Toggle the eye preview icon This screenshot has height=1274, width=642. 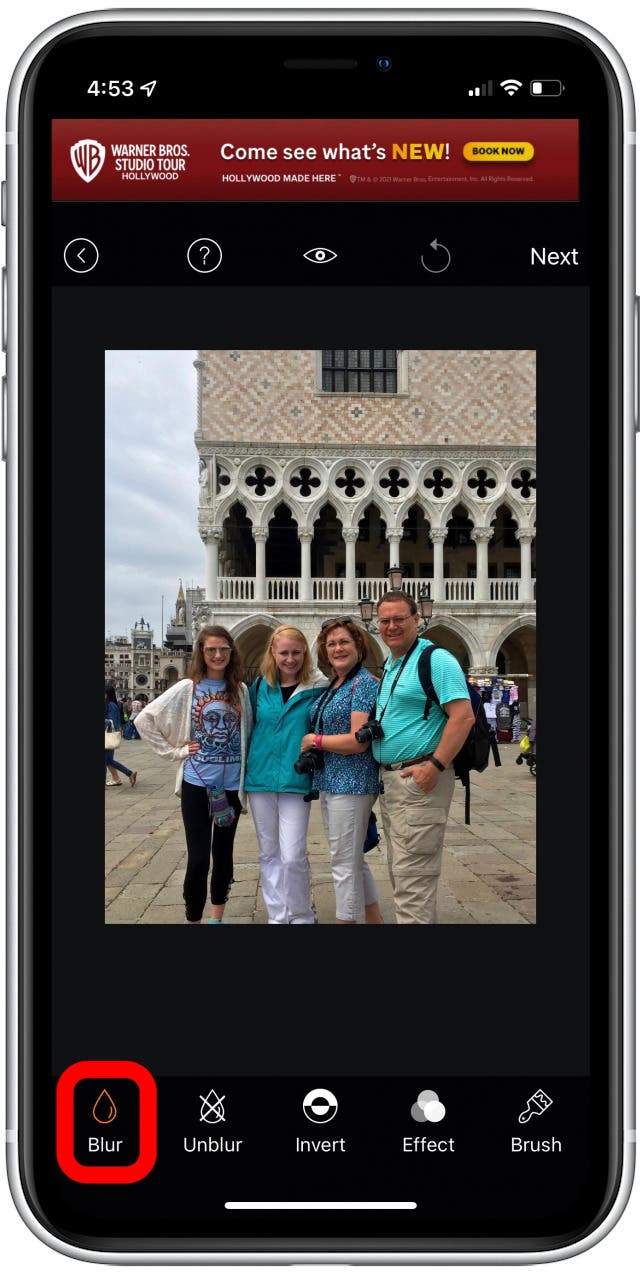(x=320, y=256)
